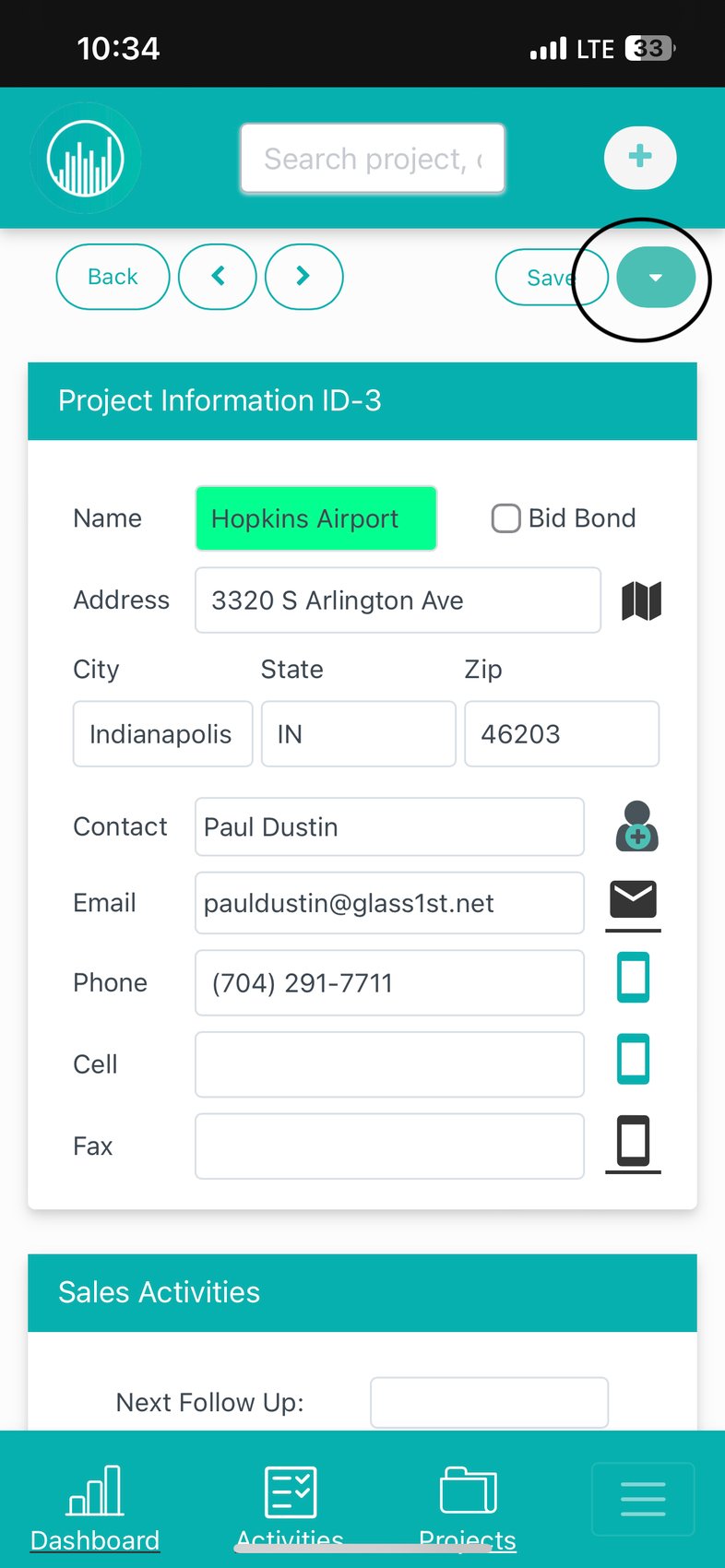Open the circled dropdown next to Save
The image size is (725, 1568).
tap(656, 277)
